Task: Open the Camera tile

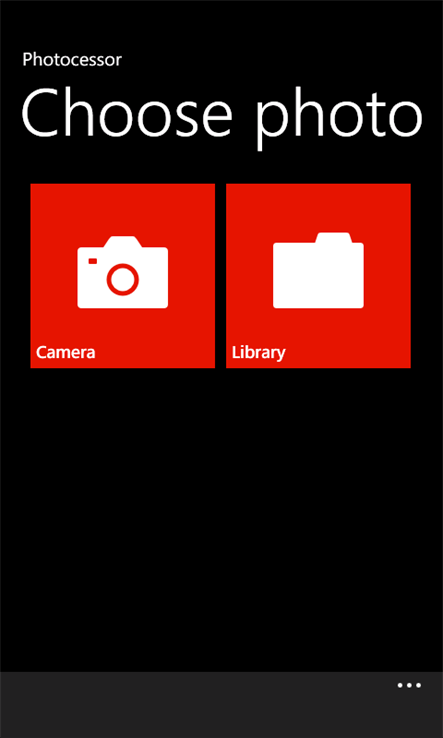Action: pos(122,276)
